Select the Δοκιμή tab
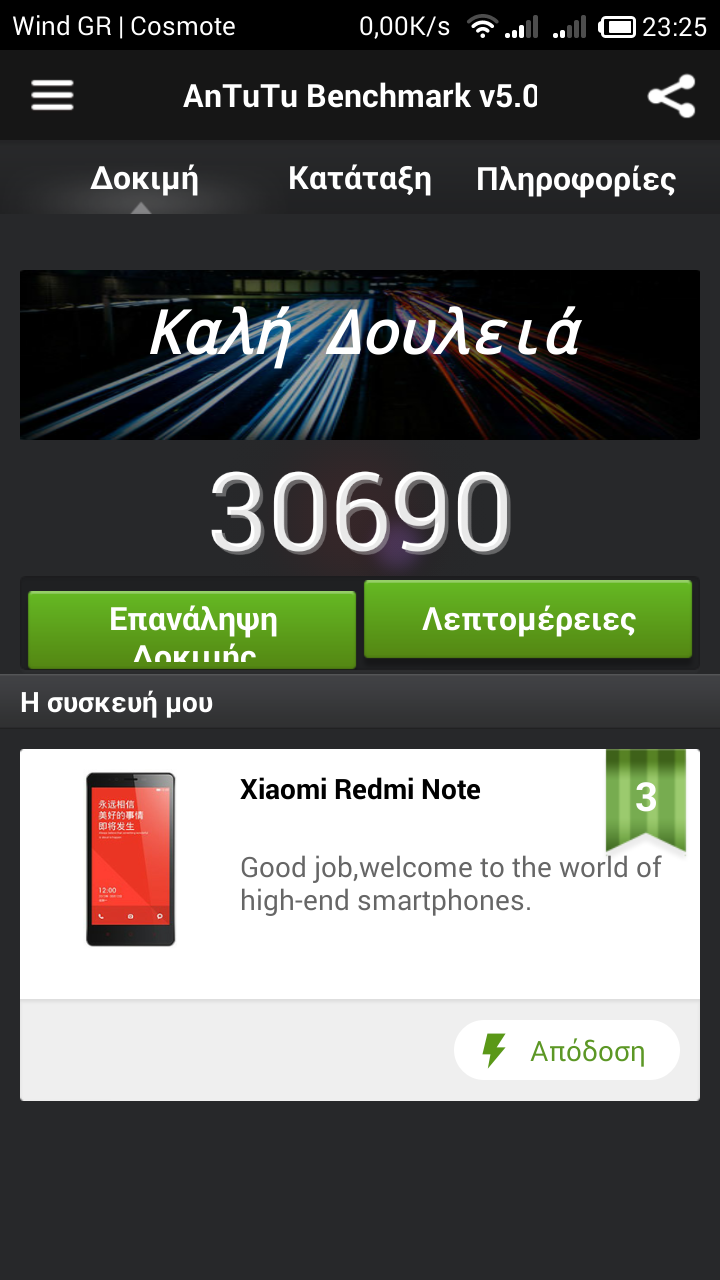720x1280 pixels. pos(144,180)
